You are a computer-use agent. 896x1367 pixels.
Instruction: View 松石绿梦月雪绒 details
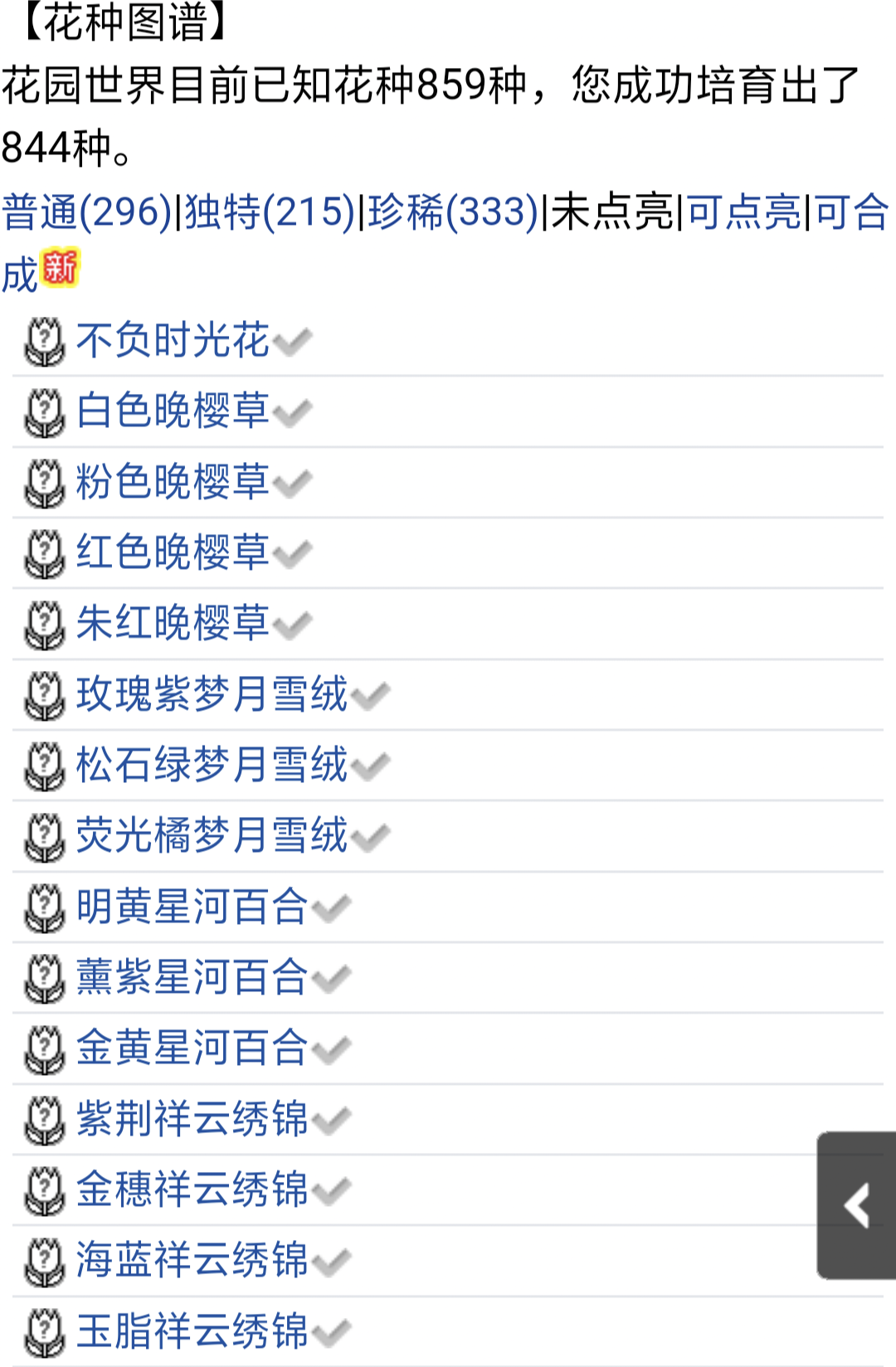[212, 765]
